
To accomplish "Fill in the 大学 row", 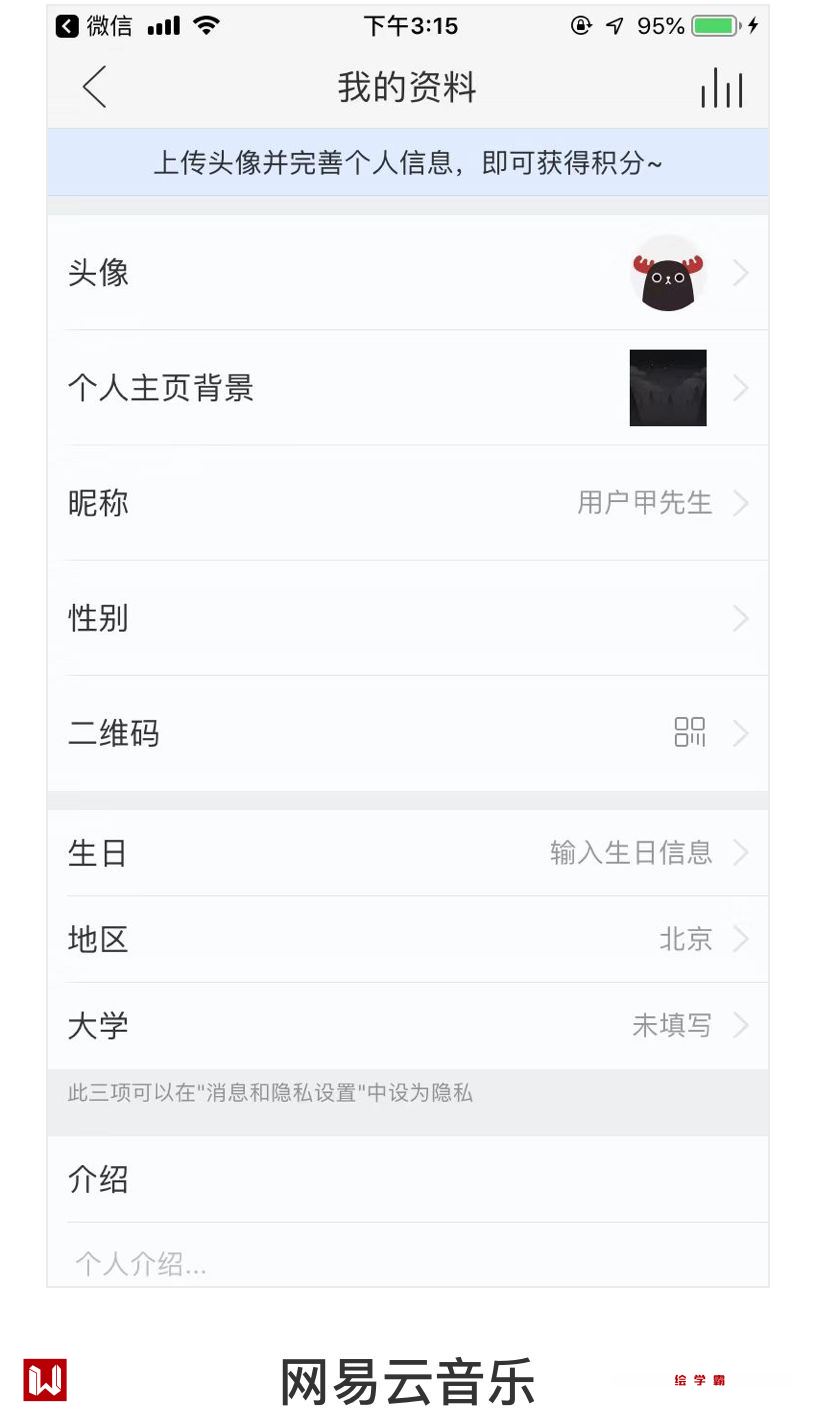I will coord(408,1025).
